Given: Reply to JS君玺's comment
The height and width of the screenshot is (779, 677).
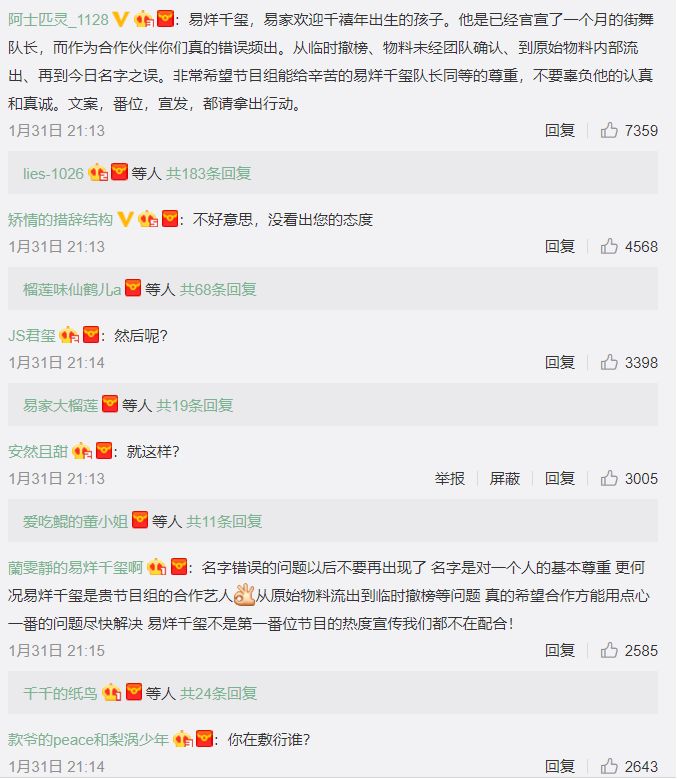Looking at the screenshot, I should click(x=560, y=362).
